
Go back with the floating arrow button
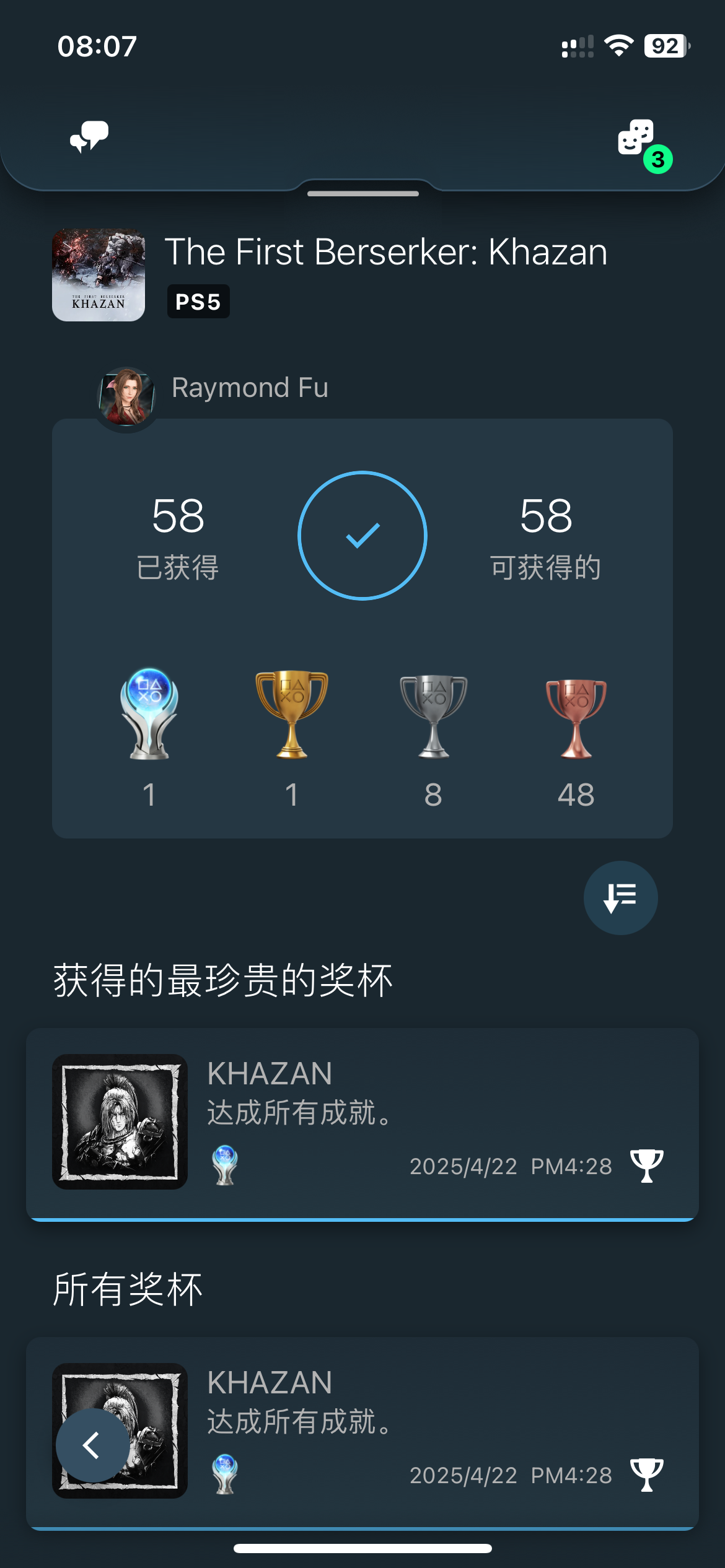93,1445
